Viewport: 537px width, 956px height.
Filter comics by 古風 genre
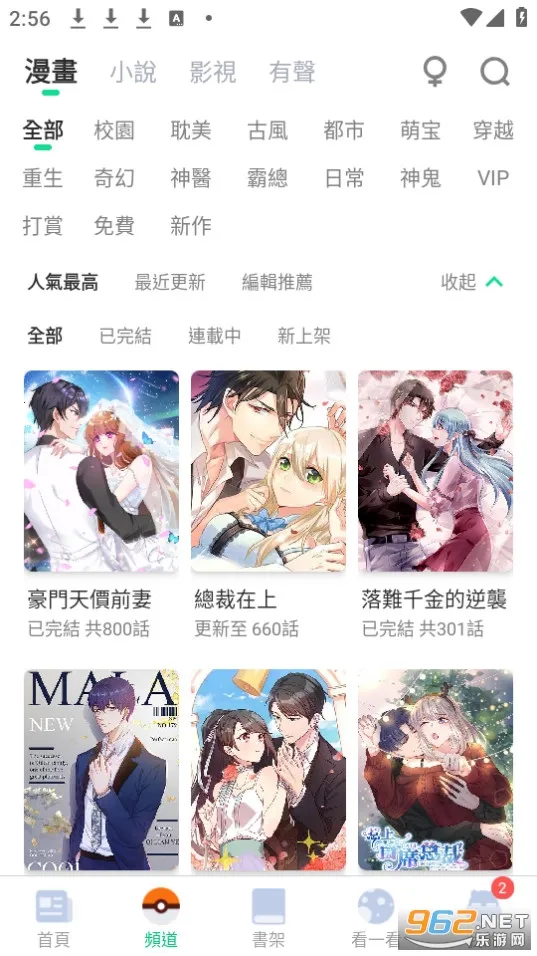tap(267, 130)
